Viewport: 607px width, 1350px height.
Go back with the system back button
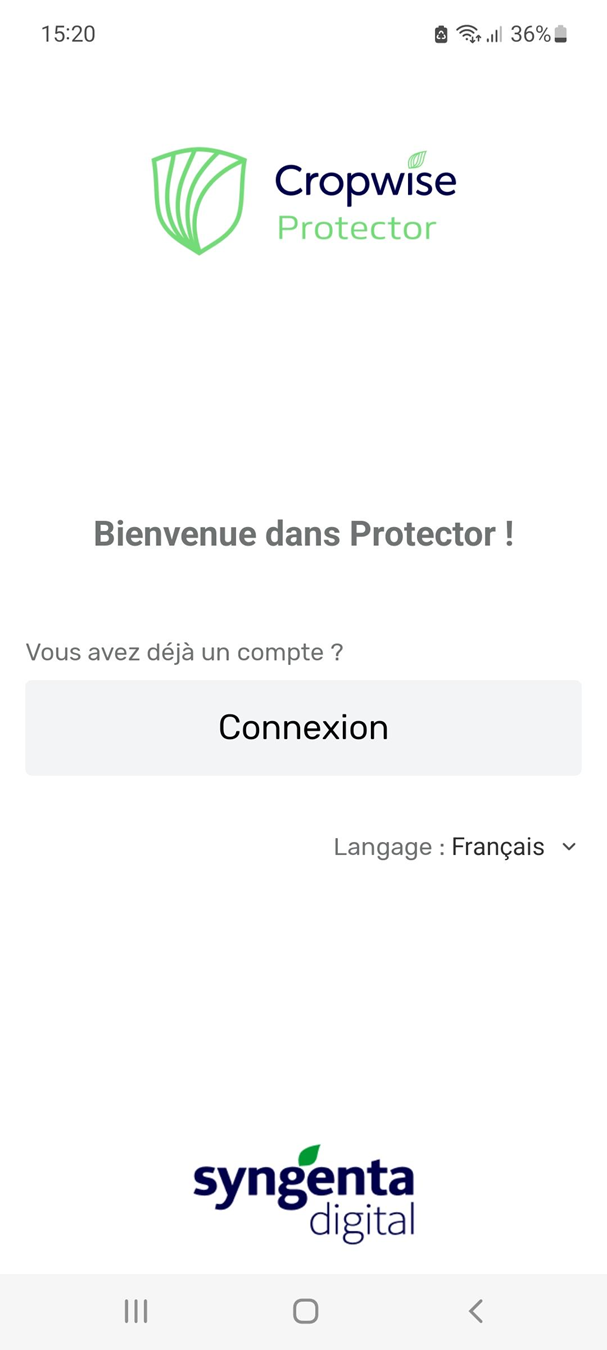(x=476, y=1311)
